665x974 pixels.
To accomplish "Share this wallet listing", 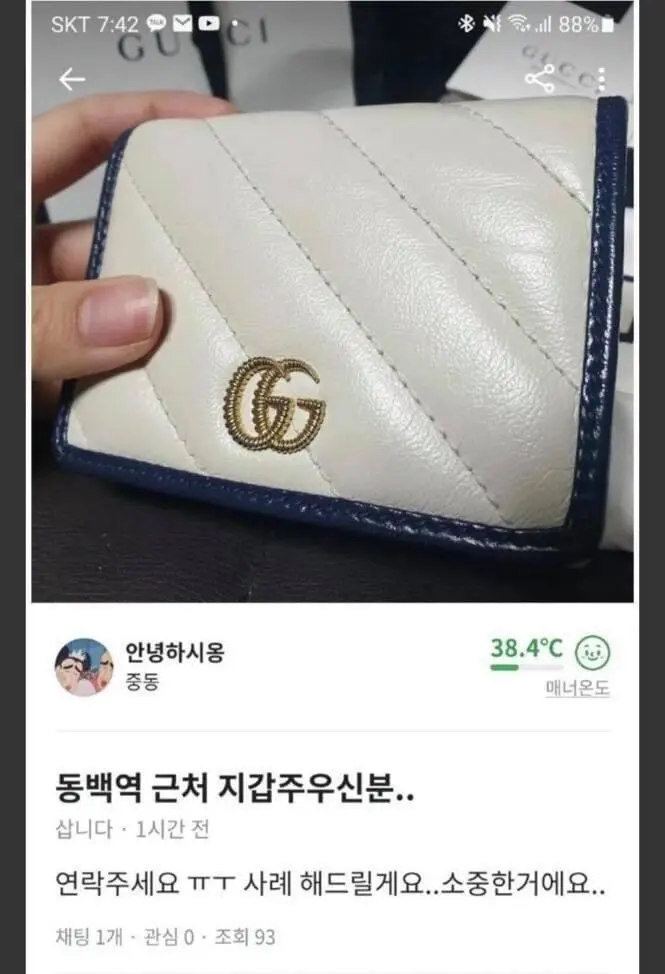I will click(x=540, y=80).
